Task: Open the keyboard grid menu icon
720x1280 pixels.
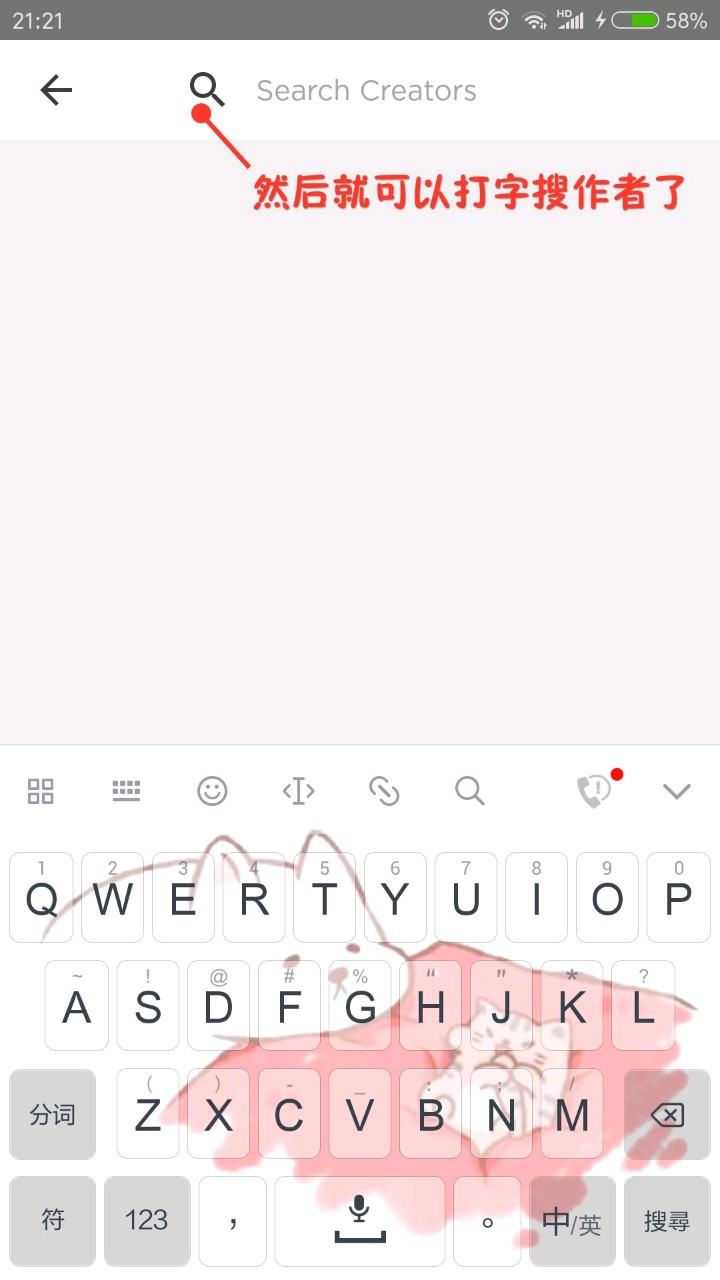Action: click(41, 792)
